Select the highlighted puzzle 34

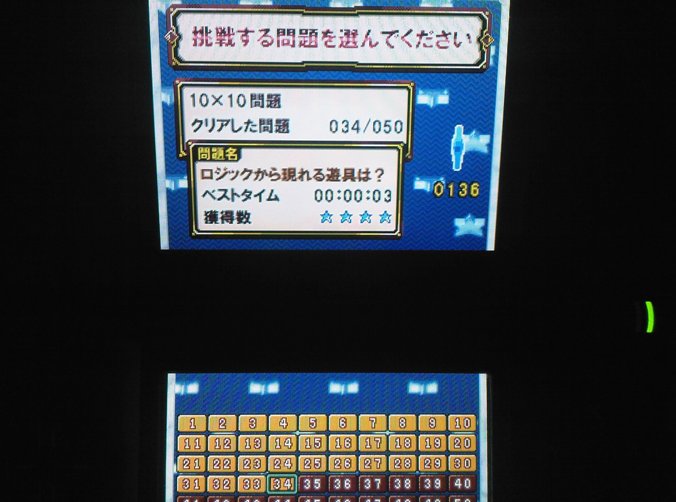[x=282, y=483]
